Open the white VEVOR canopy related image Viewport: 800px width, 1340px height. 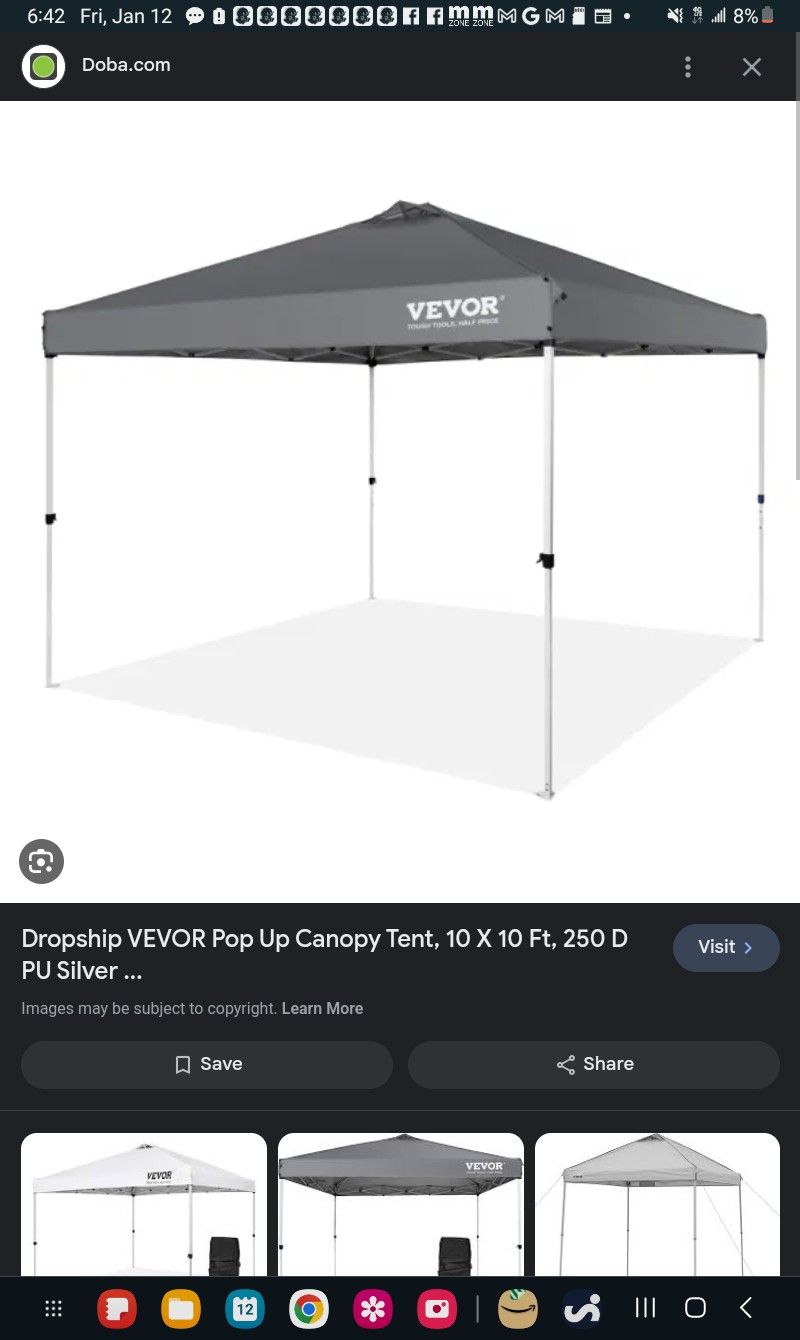point(144,1204)
